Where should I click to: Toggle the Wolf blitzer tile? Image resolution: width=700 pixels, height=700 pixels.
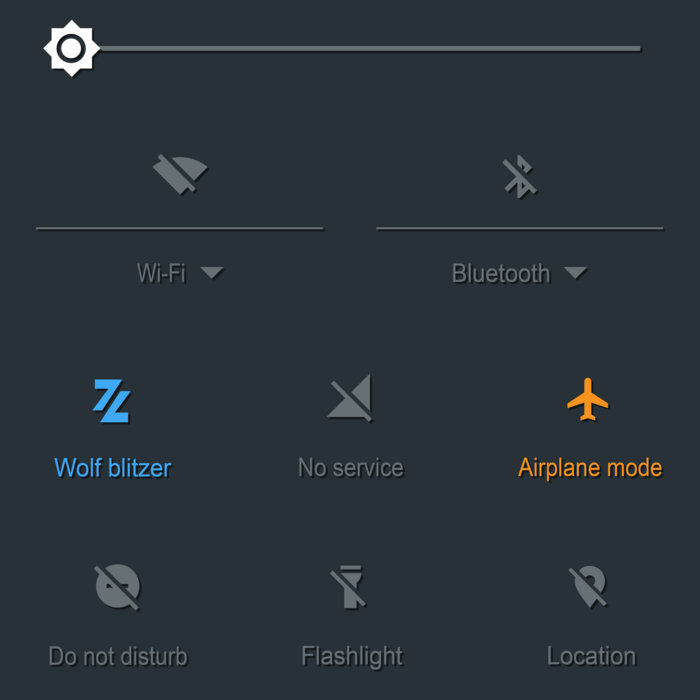tap(112, 401)
